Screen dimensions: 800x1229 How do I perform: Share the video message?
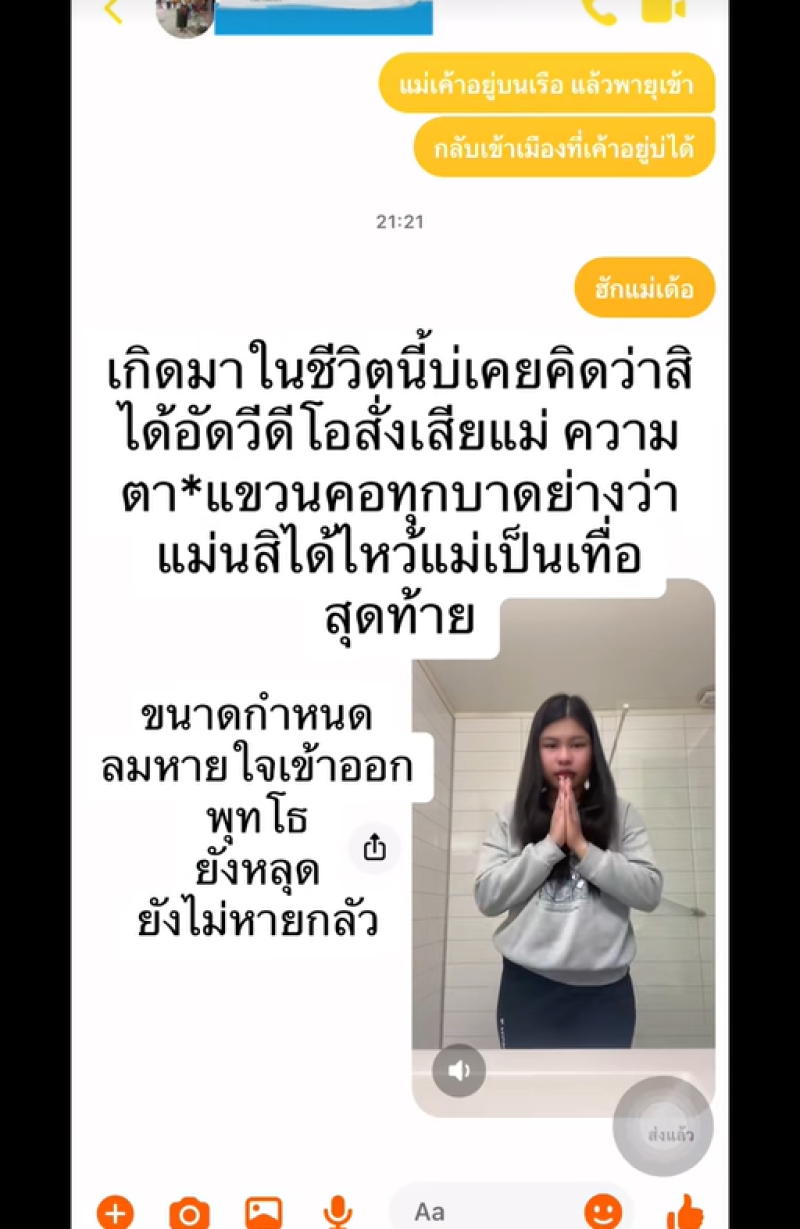click(x=375, y=848)
